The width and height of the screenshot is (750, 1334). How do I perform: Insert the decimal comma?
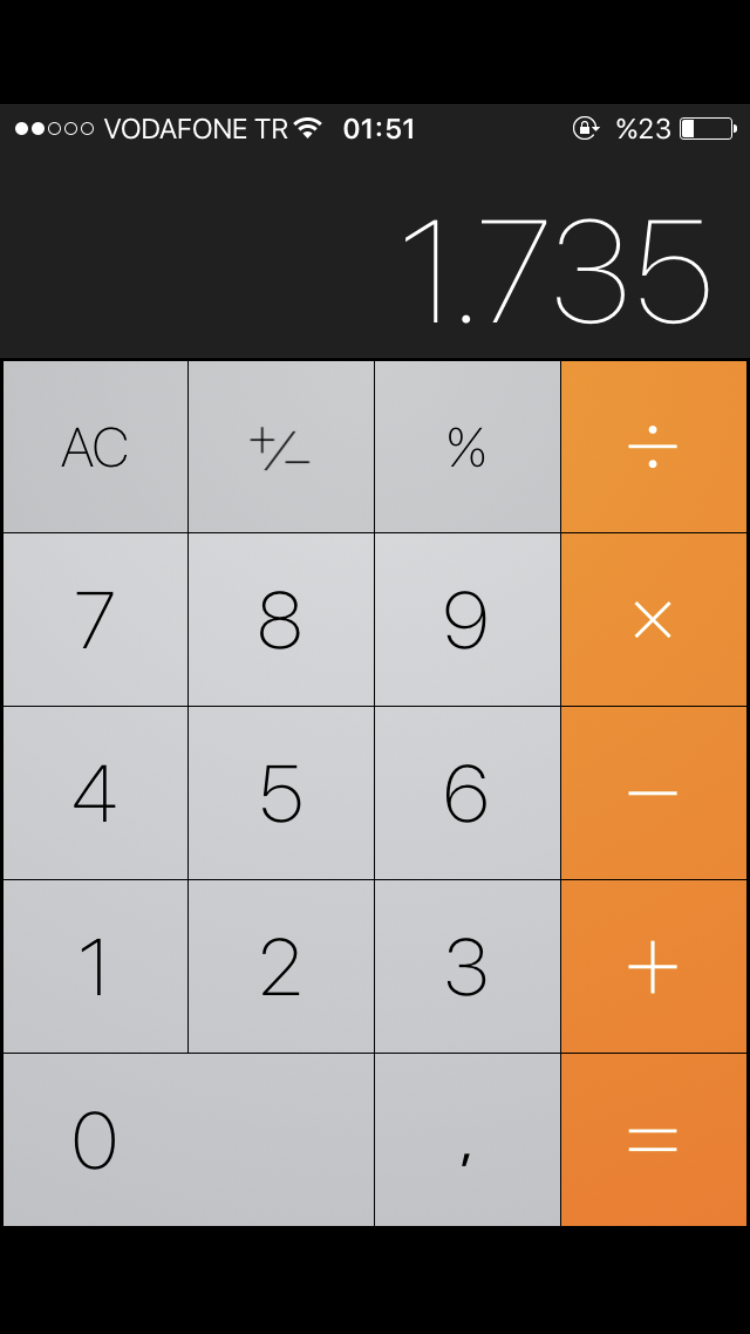[x=467, y=1139]
